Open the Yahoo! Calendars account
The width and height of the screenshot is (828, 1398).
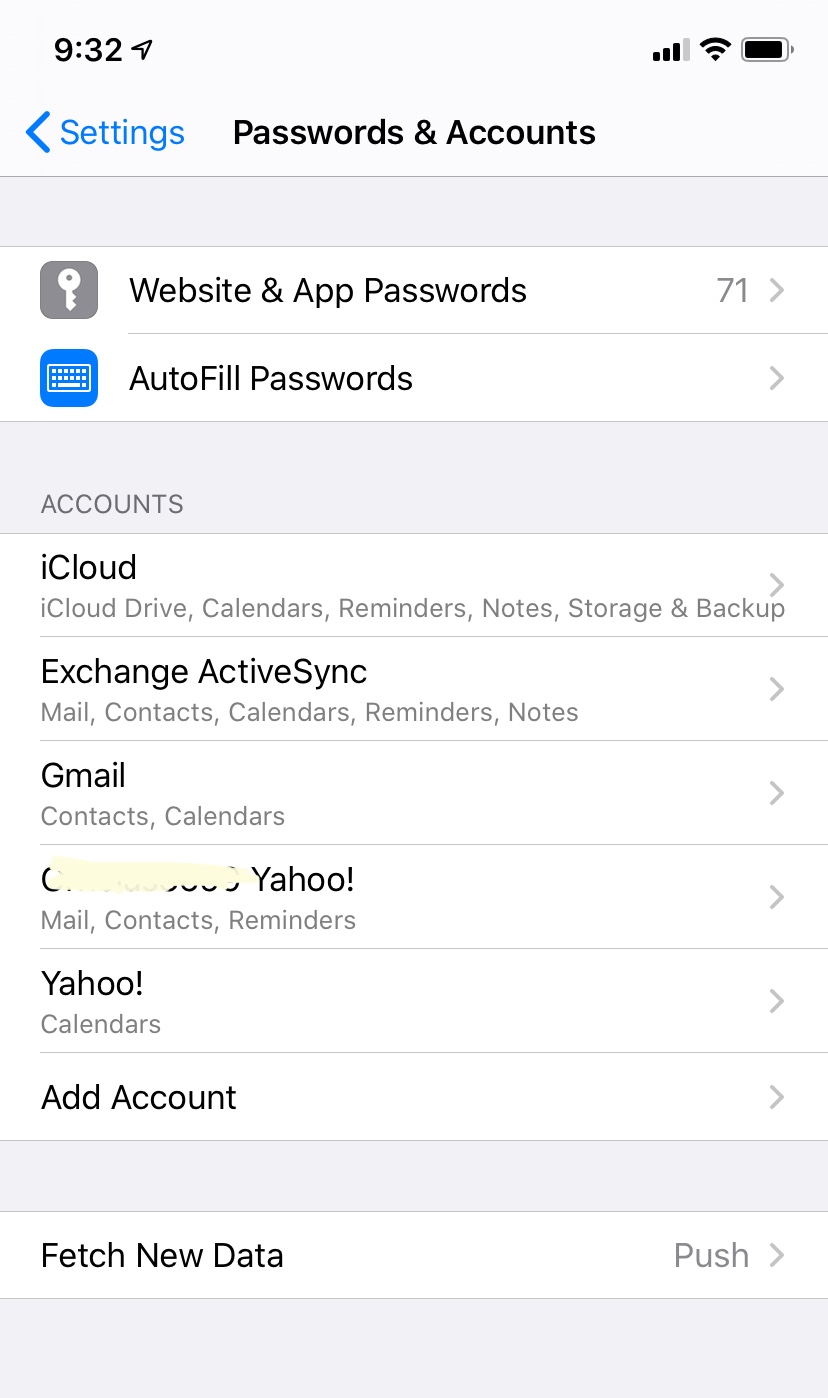[414, 1001]
